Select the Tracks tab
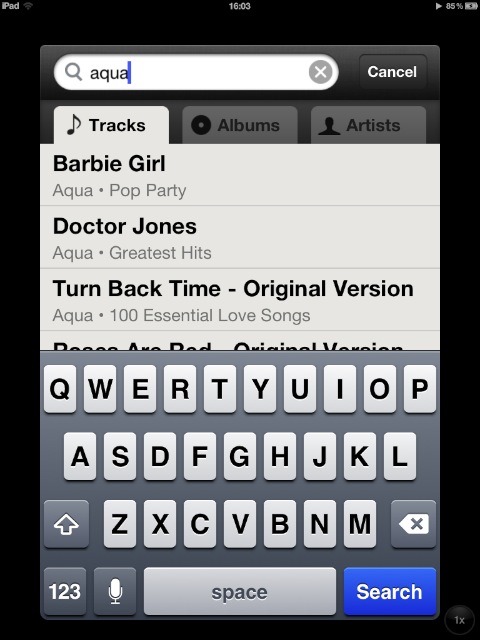480x640 pixels. pos(111,125)
